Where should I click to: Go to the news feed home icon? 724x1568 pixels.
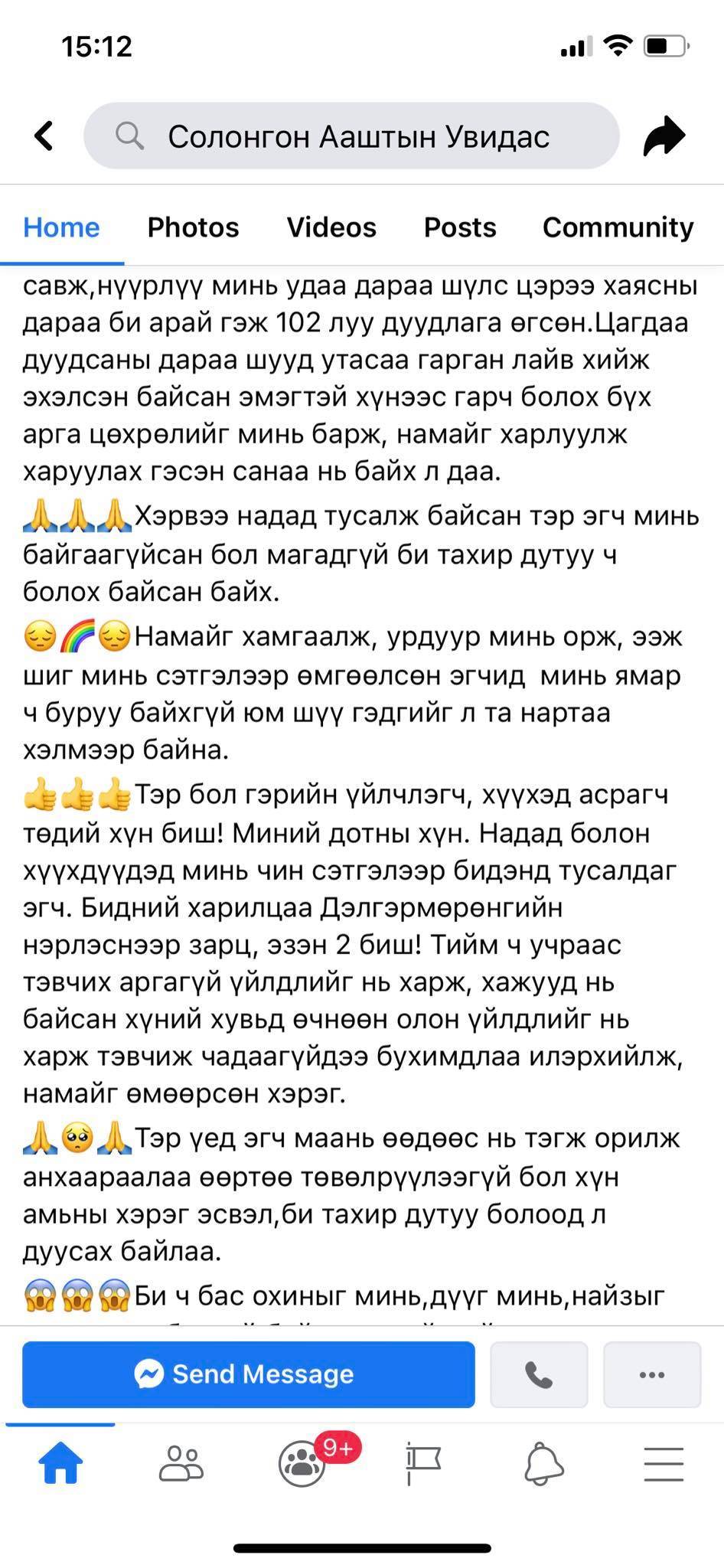(x=60, y=1464)
